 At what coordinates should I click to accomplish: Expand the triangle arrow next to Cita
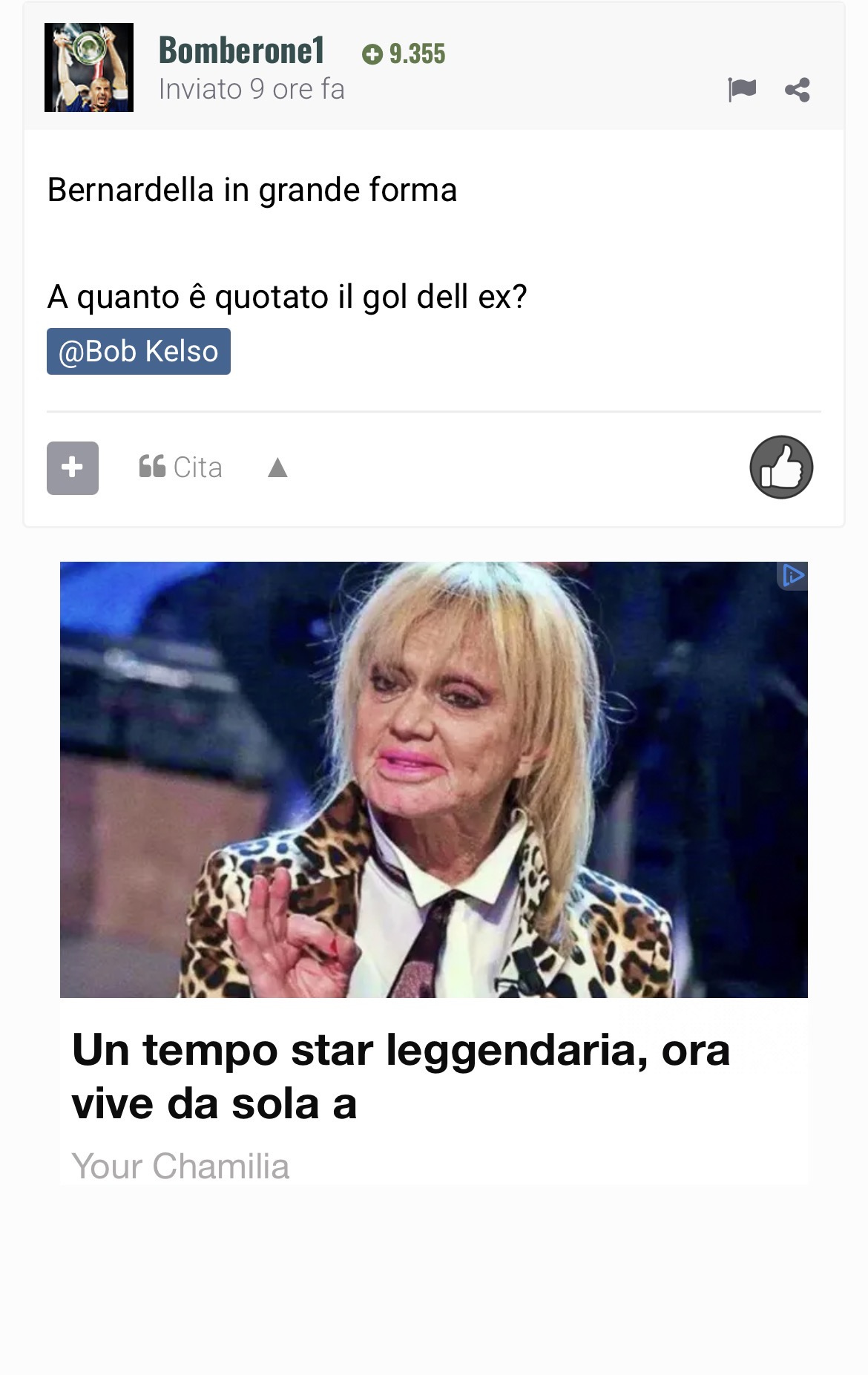coord(277,467)
